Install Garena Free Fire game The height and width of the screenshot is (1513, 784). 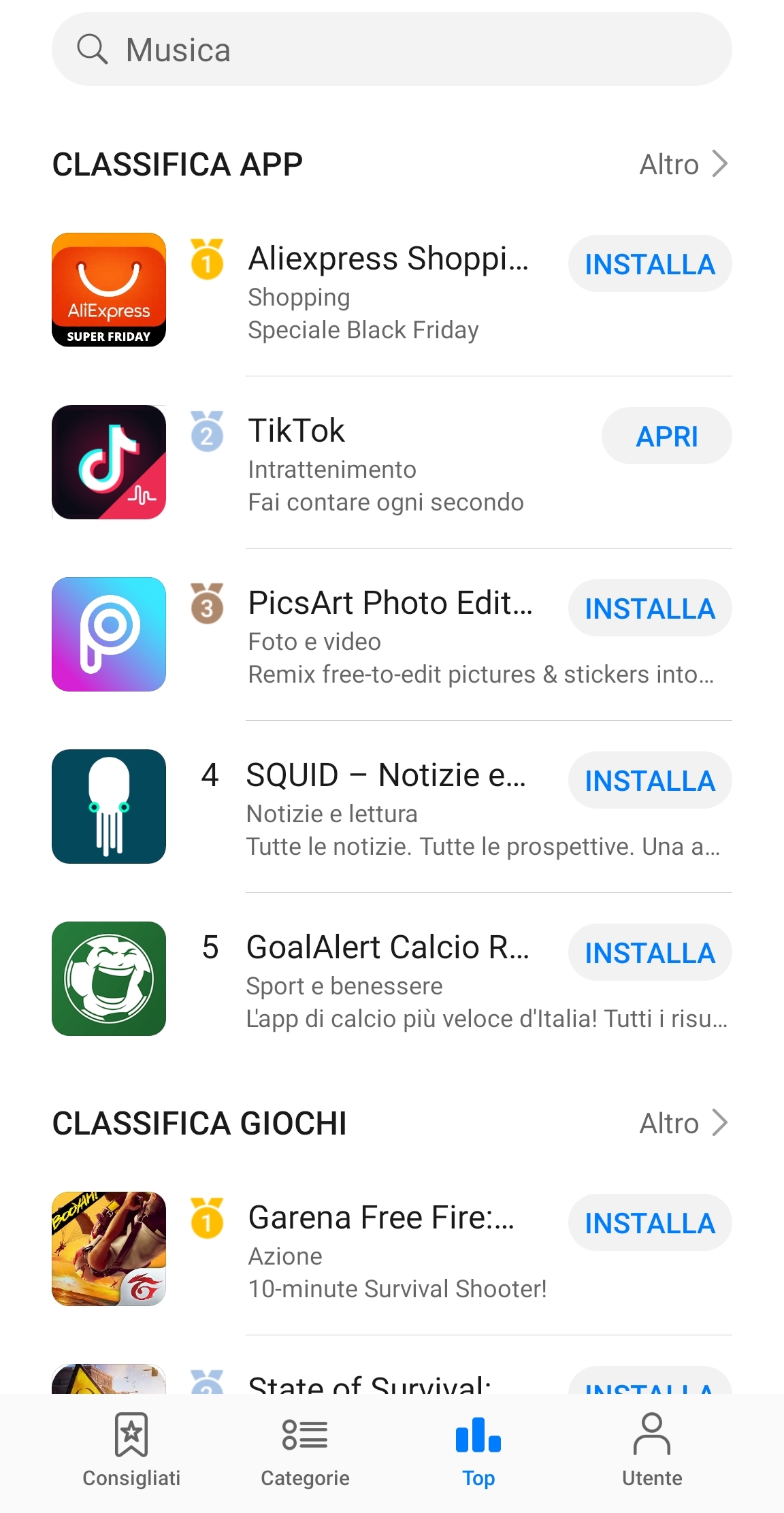pos(649,1223)
